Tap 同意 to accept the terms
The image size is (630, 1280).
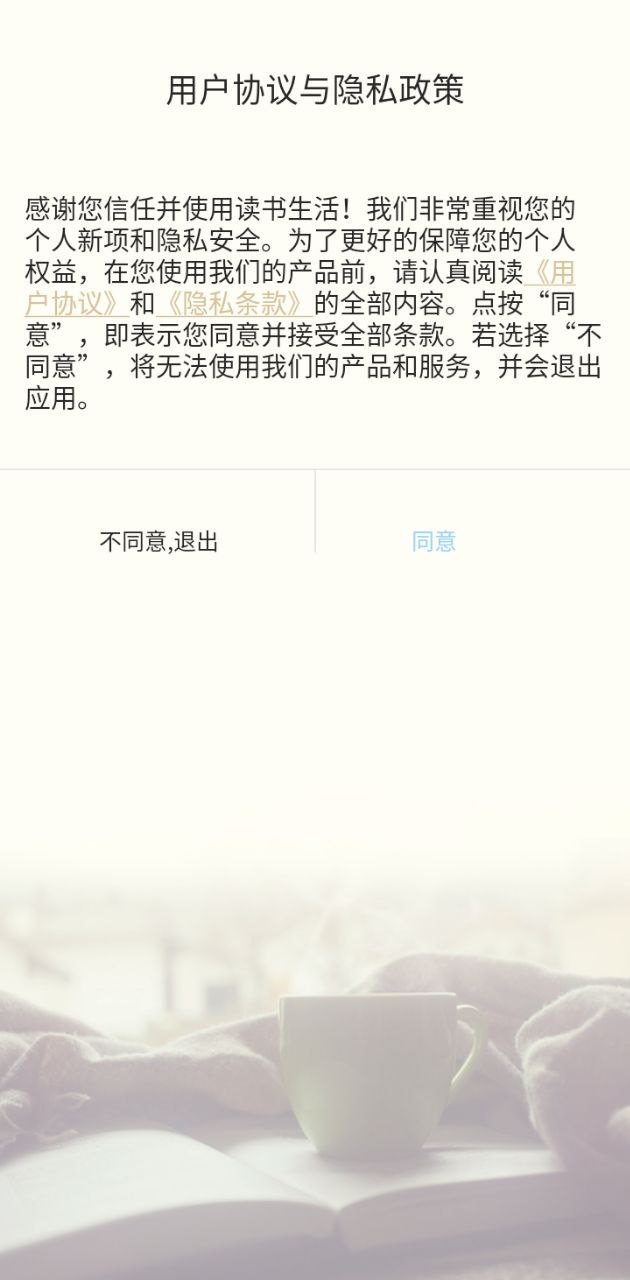[x=434, y=541]
